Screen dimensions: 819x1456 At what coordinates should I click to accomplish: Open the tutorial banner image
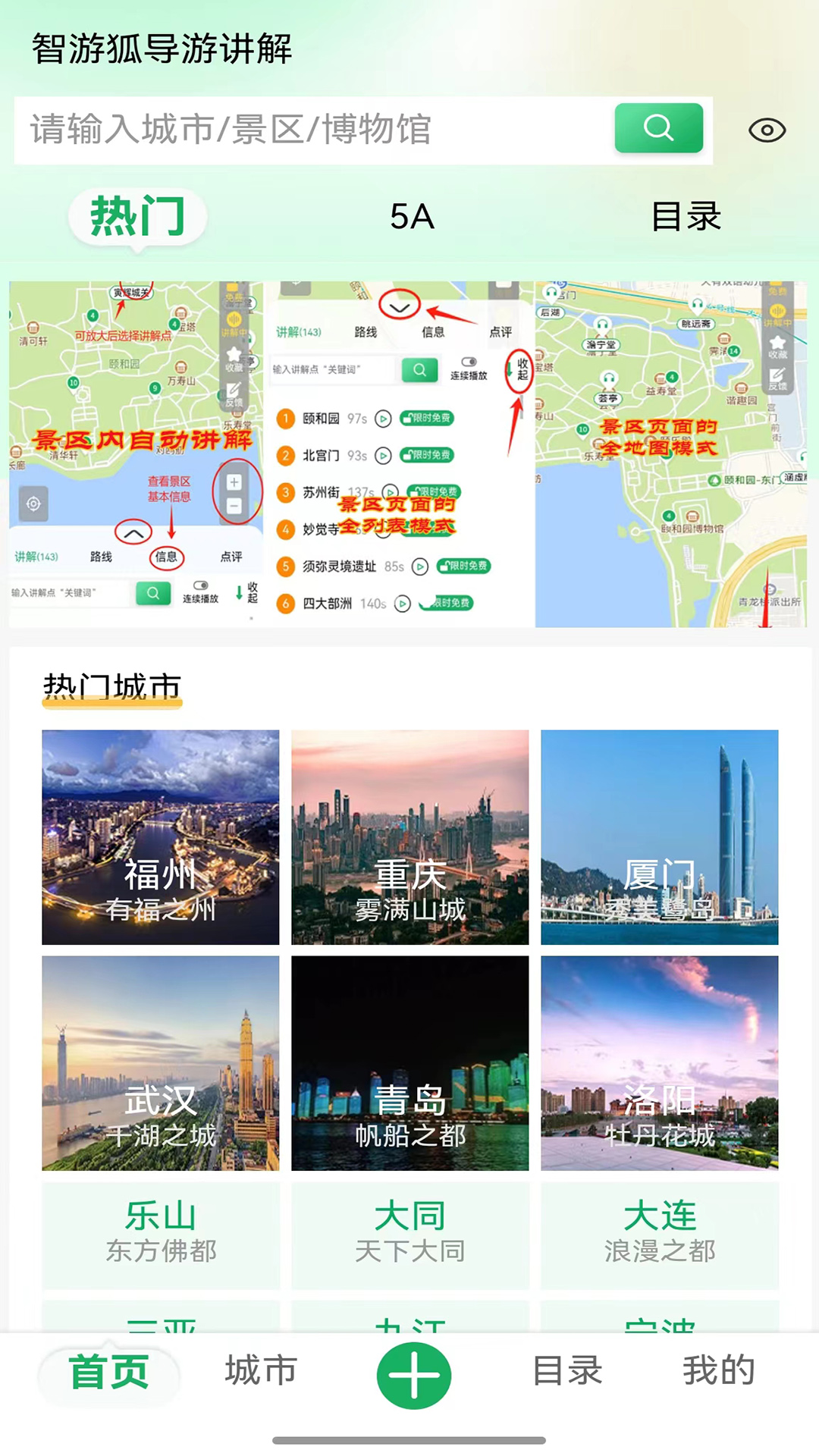point(408,454)
